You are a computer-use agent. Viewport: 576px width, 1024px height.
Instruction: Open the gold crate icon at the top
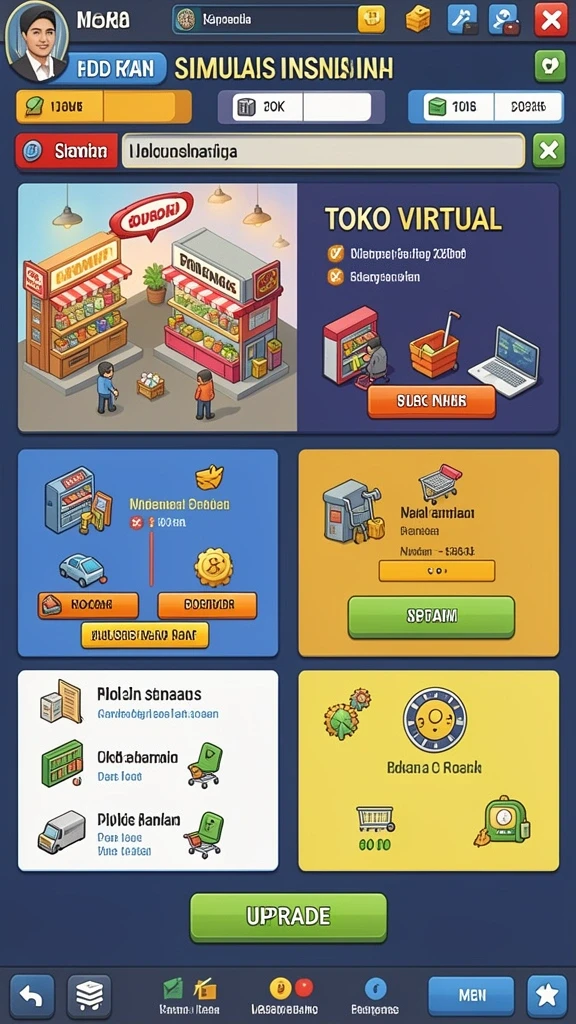pyautogui.click(x=418, y=19)
